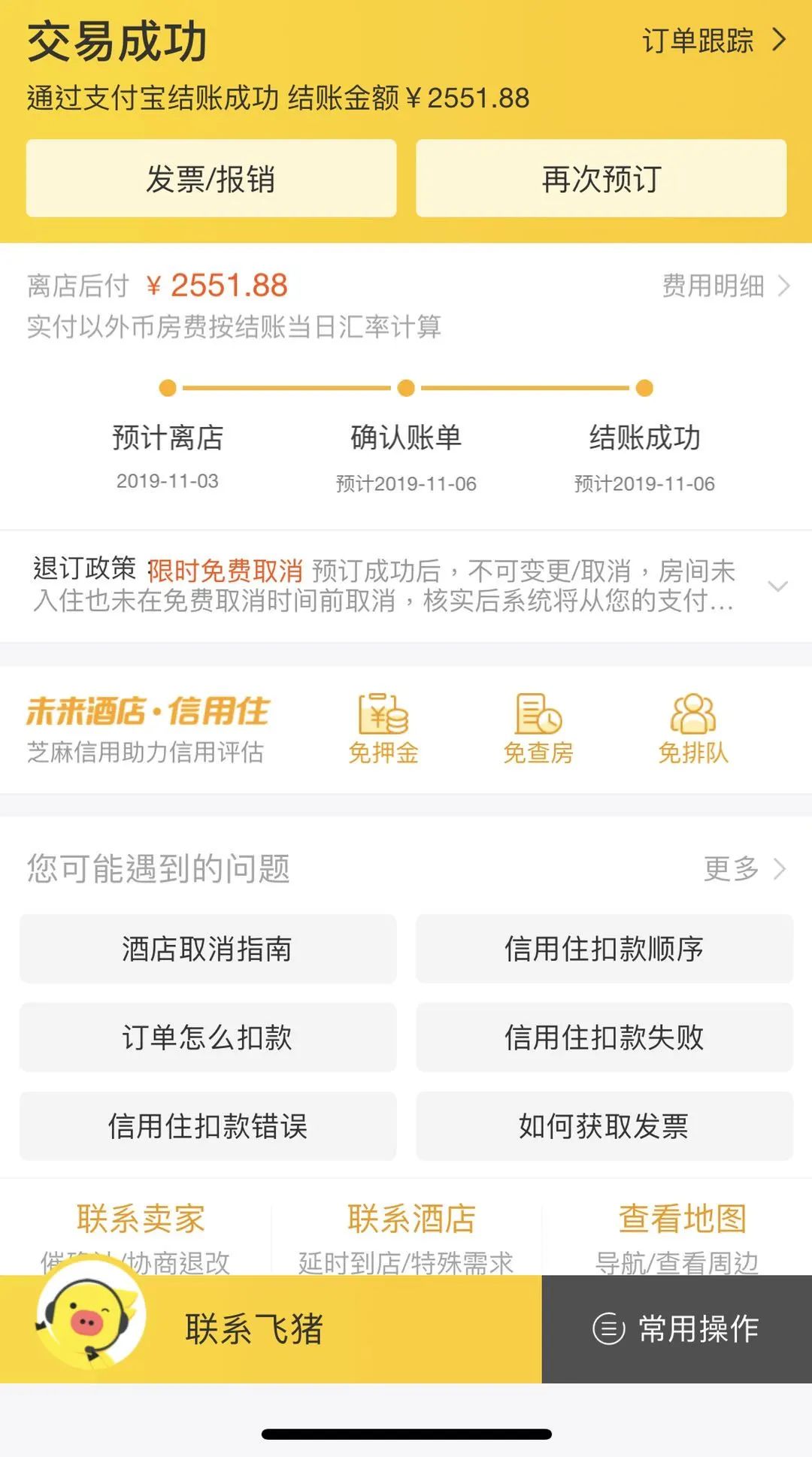Select 再次预订 to book again
Image resolution: width=812 pixels, height=1457 pixels.
pyautogui.click(x=601, y=179)
